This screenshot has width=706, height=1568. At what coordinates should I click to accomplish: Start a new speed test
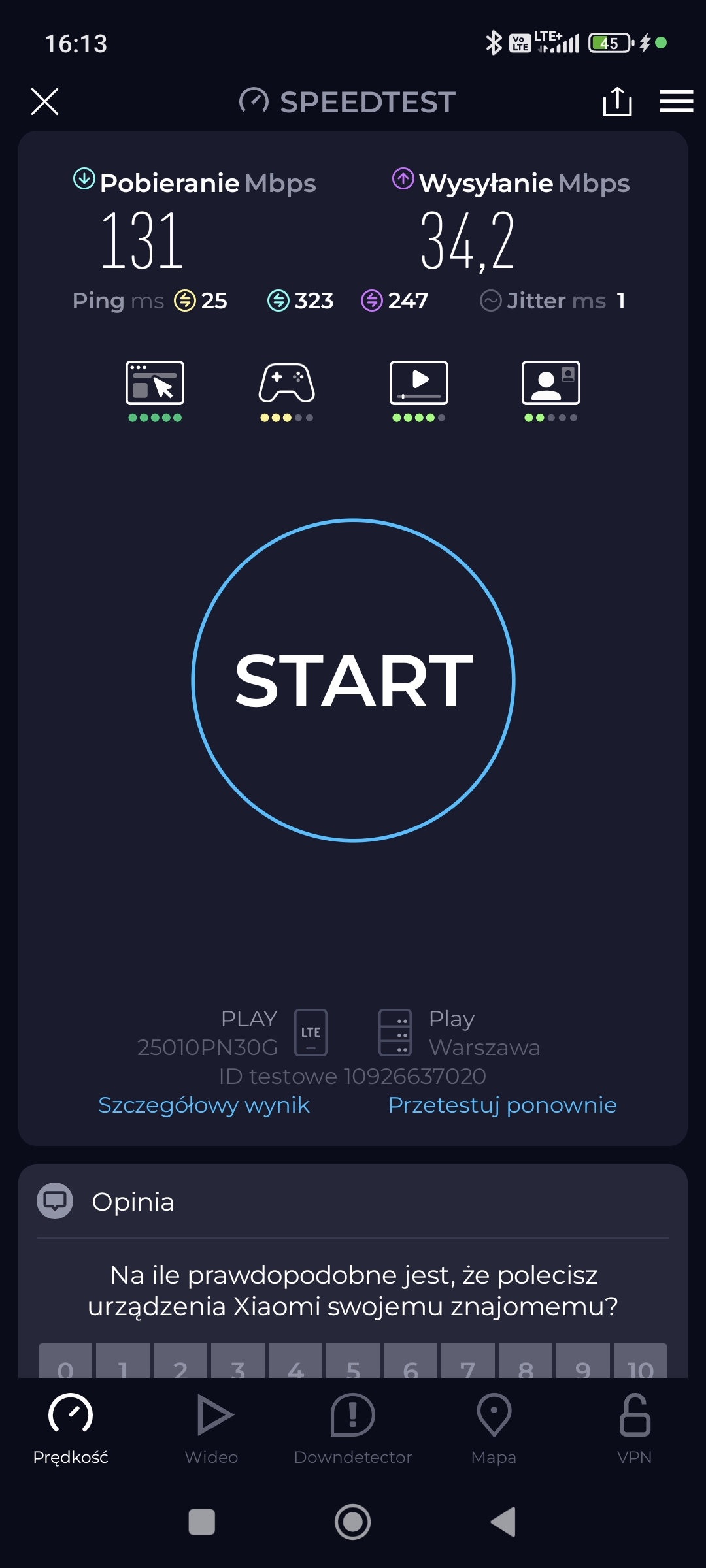tap(353, 680)
